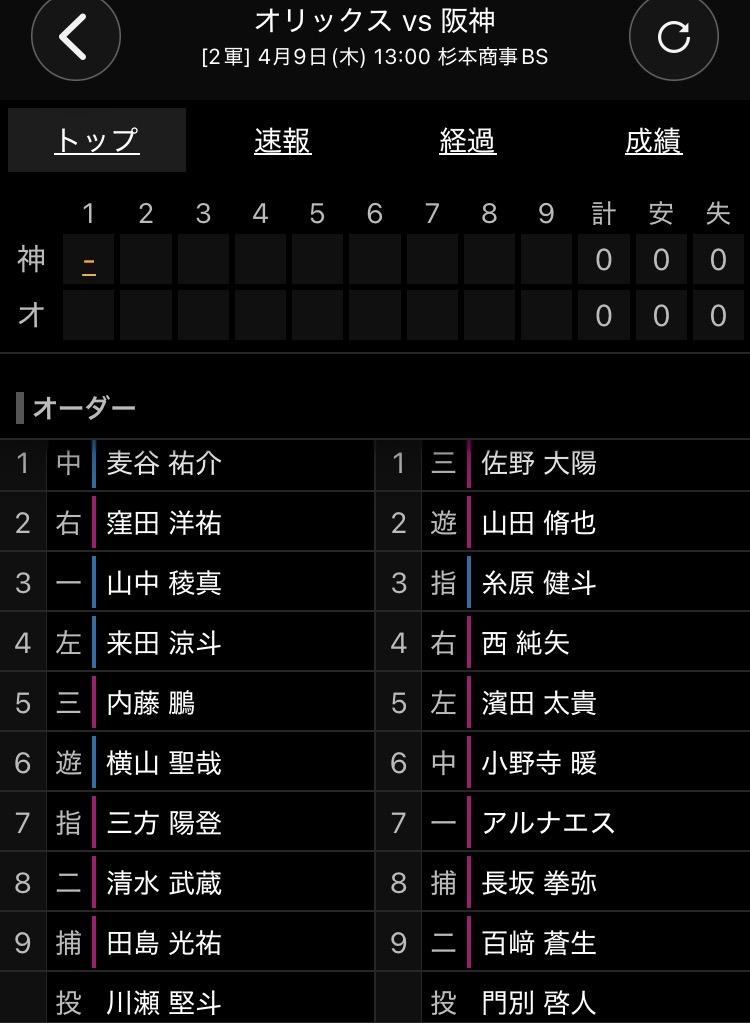750x1023 pixels.
Task: Refresh the game data
Action: pyautogui.click(x=673, y=37)
